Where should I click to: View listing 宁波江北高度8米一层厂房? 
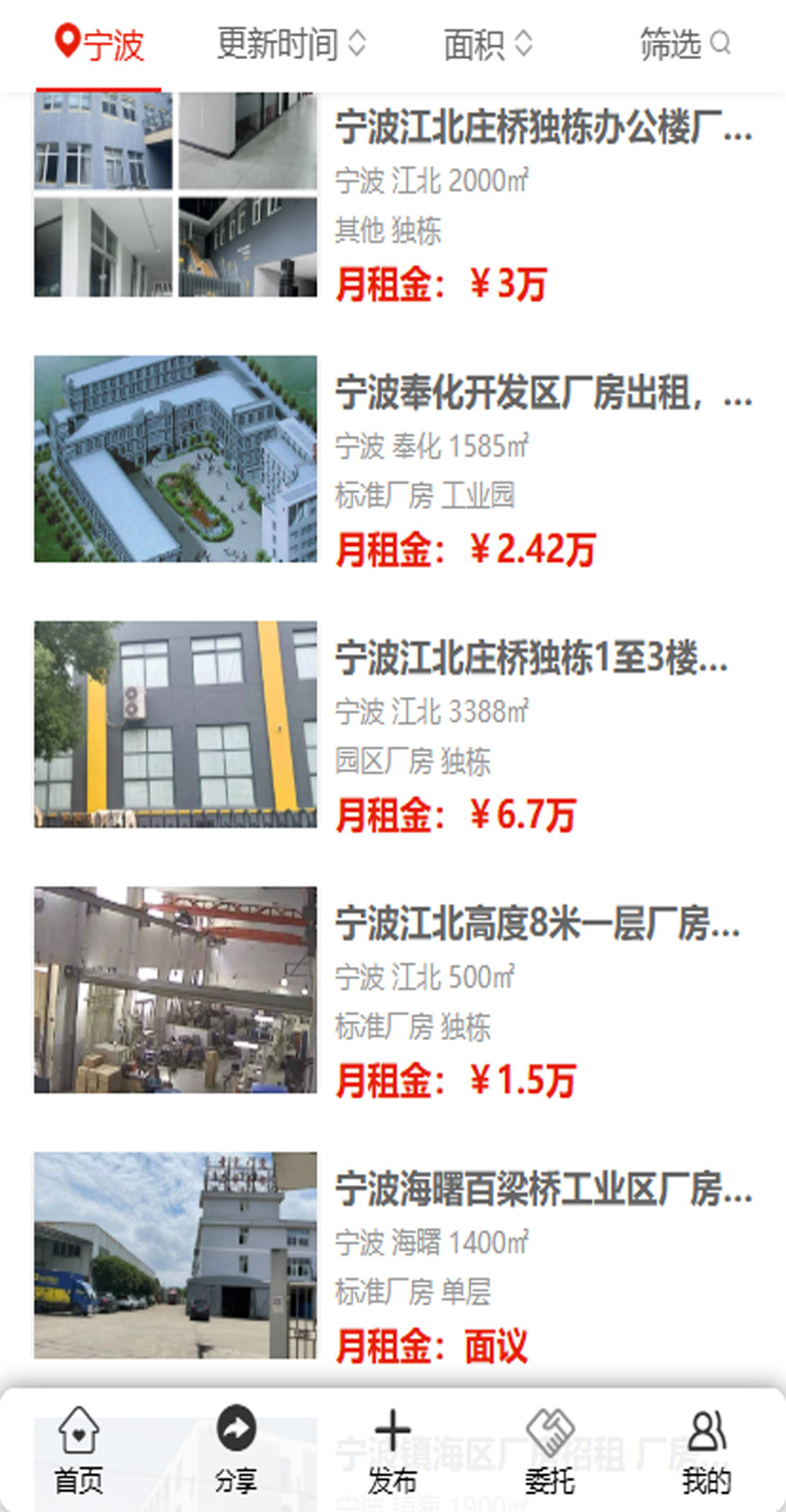[x=537, y=923]
